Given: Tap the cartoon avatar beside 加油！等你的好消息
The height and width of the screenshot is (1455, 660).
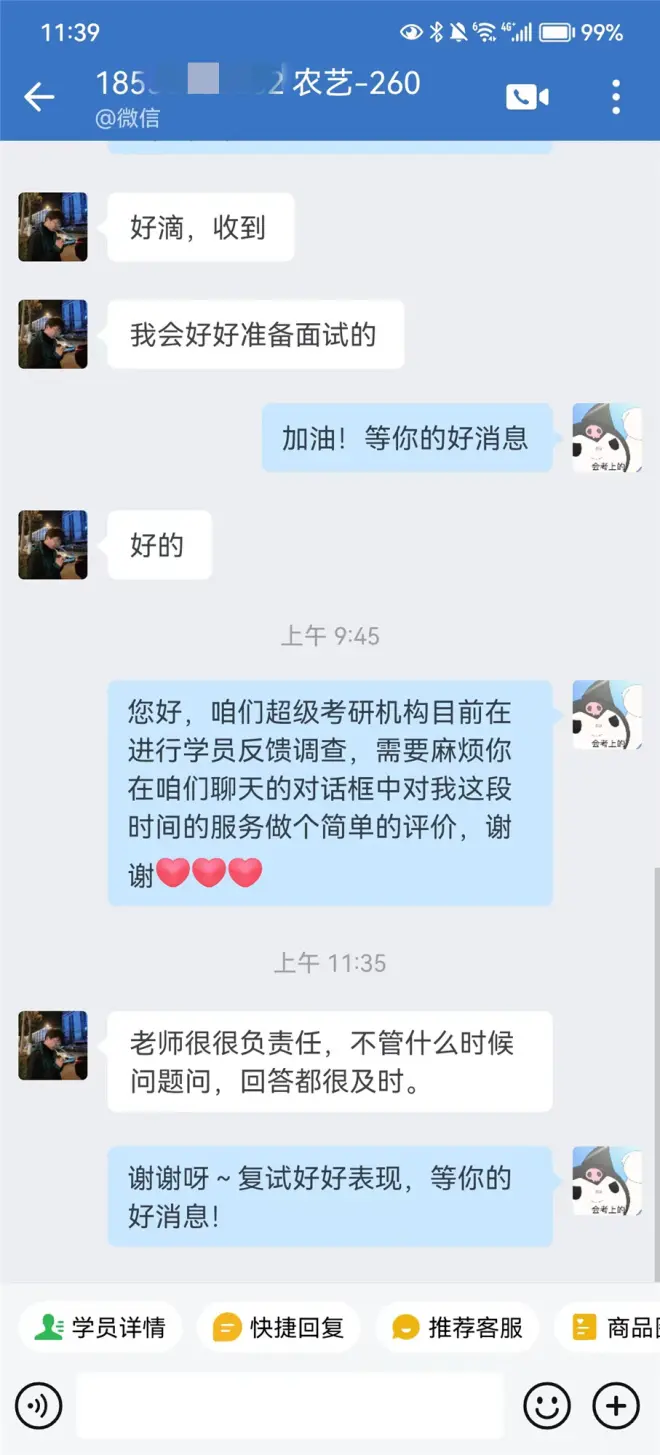Looking at the screenshot, I should point(606,438).
